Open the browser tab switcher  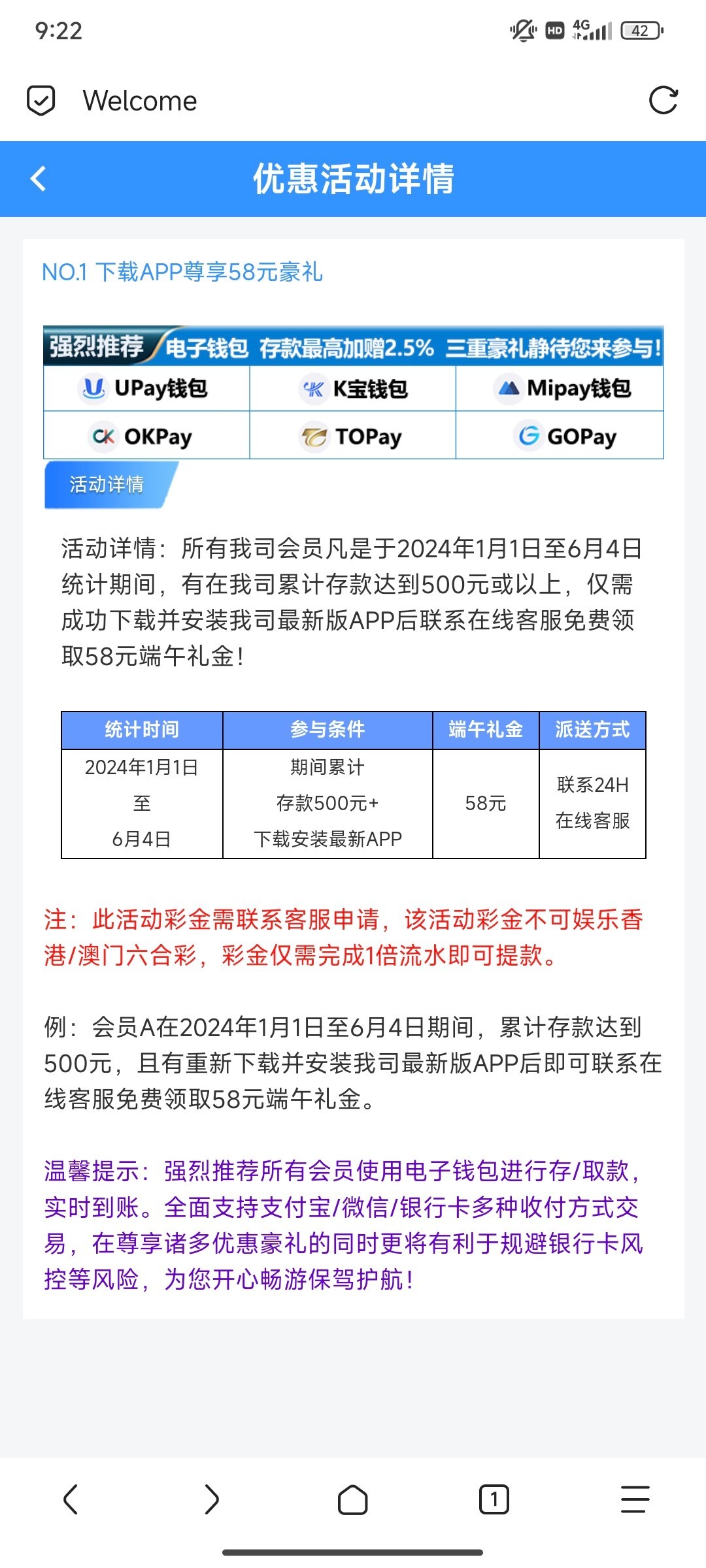coord(494,1499)
